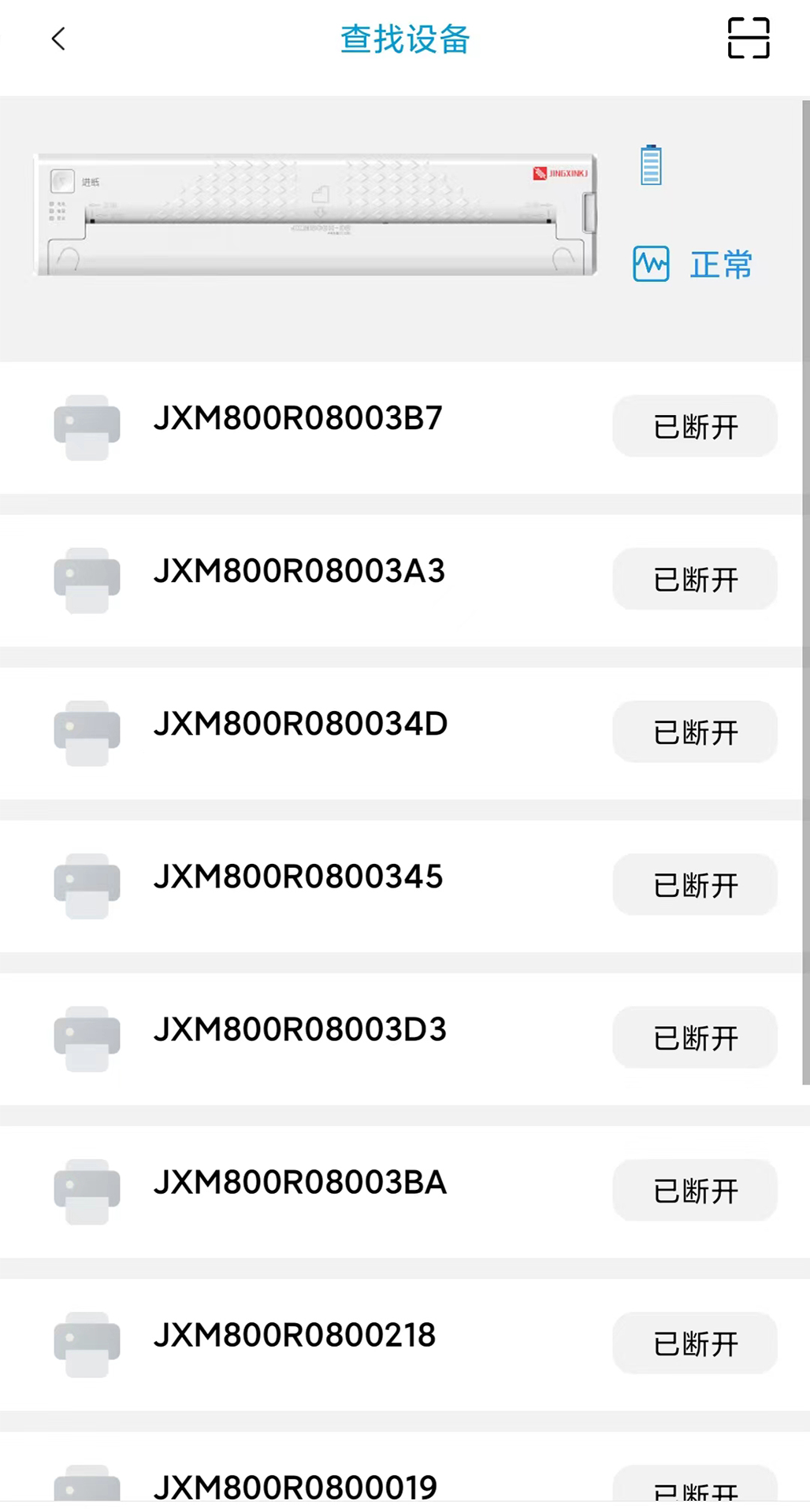This screenshot has height=1512, width=810.
Task: Tap the connected printer preview image
Action: click(x=315, y=214)
